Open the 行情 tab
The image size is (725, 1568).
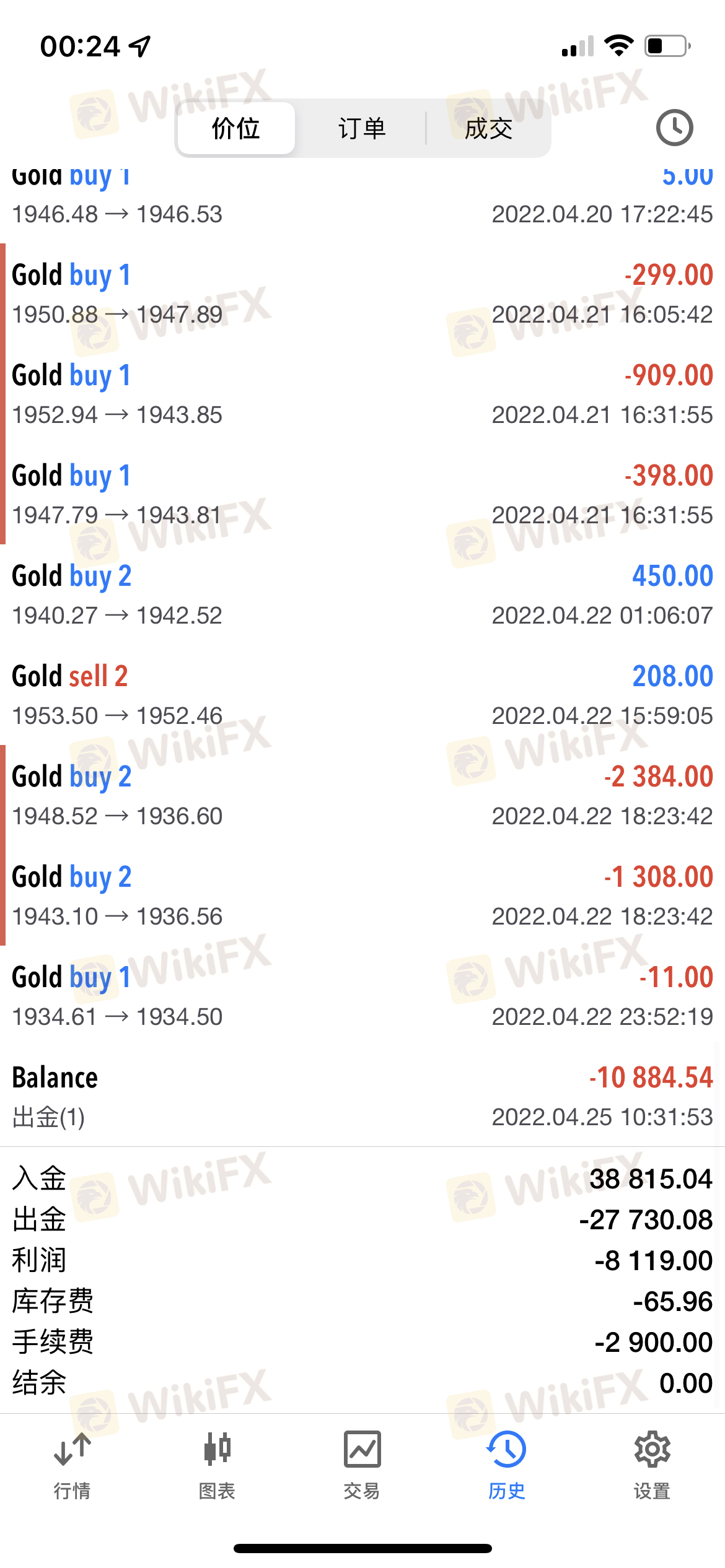tap(72, 1465)
